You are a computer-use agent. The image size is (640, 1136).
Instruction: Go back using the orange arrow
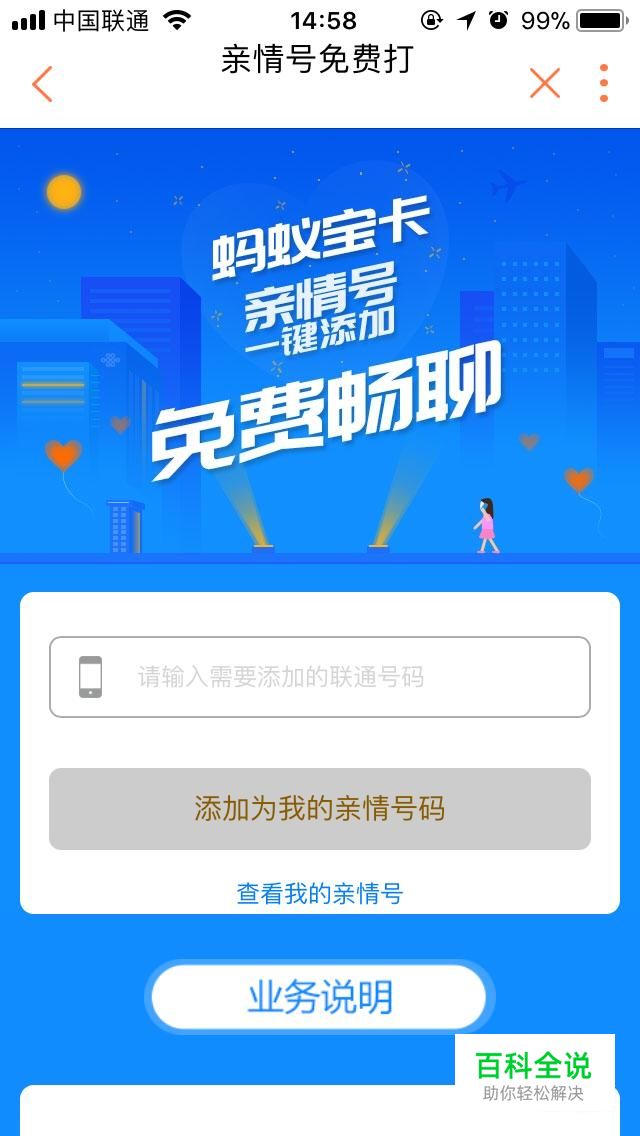(42, 84)
